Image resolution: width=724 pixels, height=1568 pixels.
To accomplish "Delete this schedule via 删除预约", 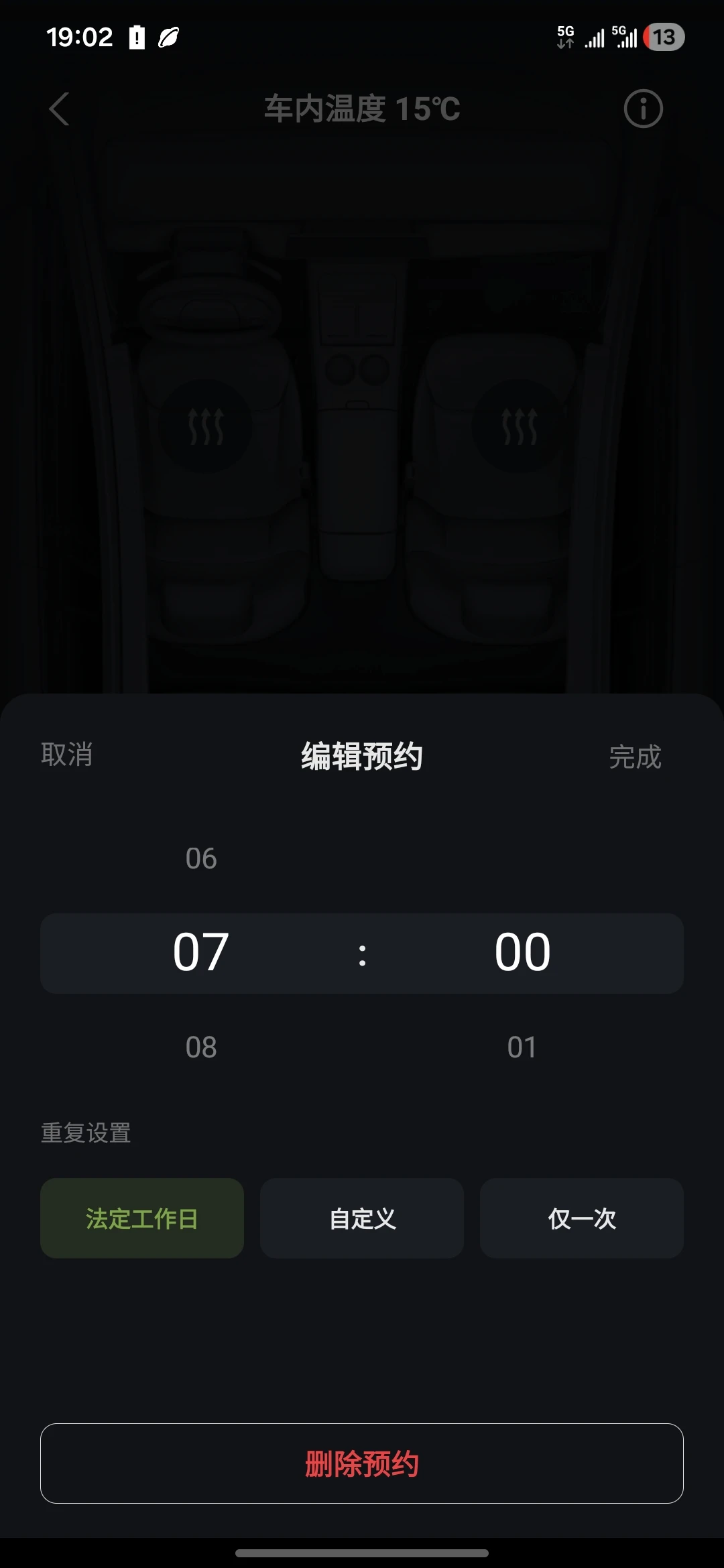I will click(x=362, y=1463).
